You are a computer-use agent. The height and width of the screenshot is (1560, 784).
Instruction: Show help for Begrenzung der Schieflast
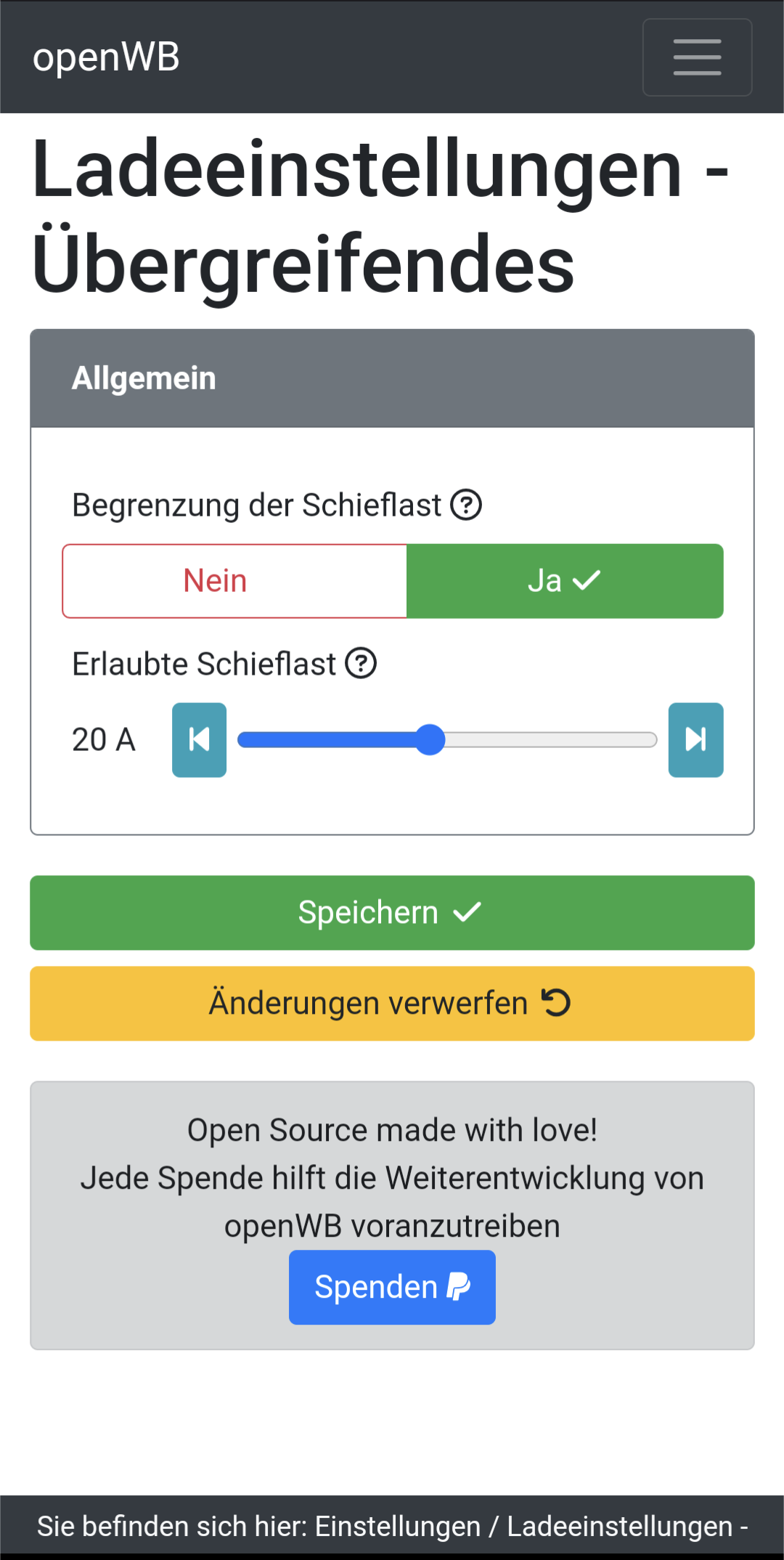point(466,505)
